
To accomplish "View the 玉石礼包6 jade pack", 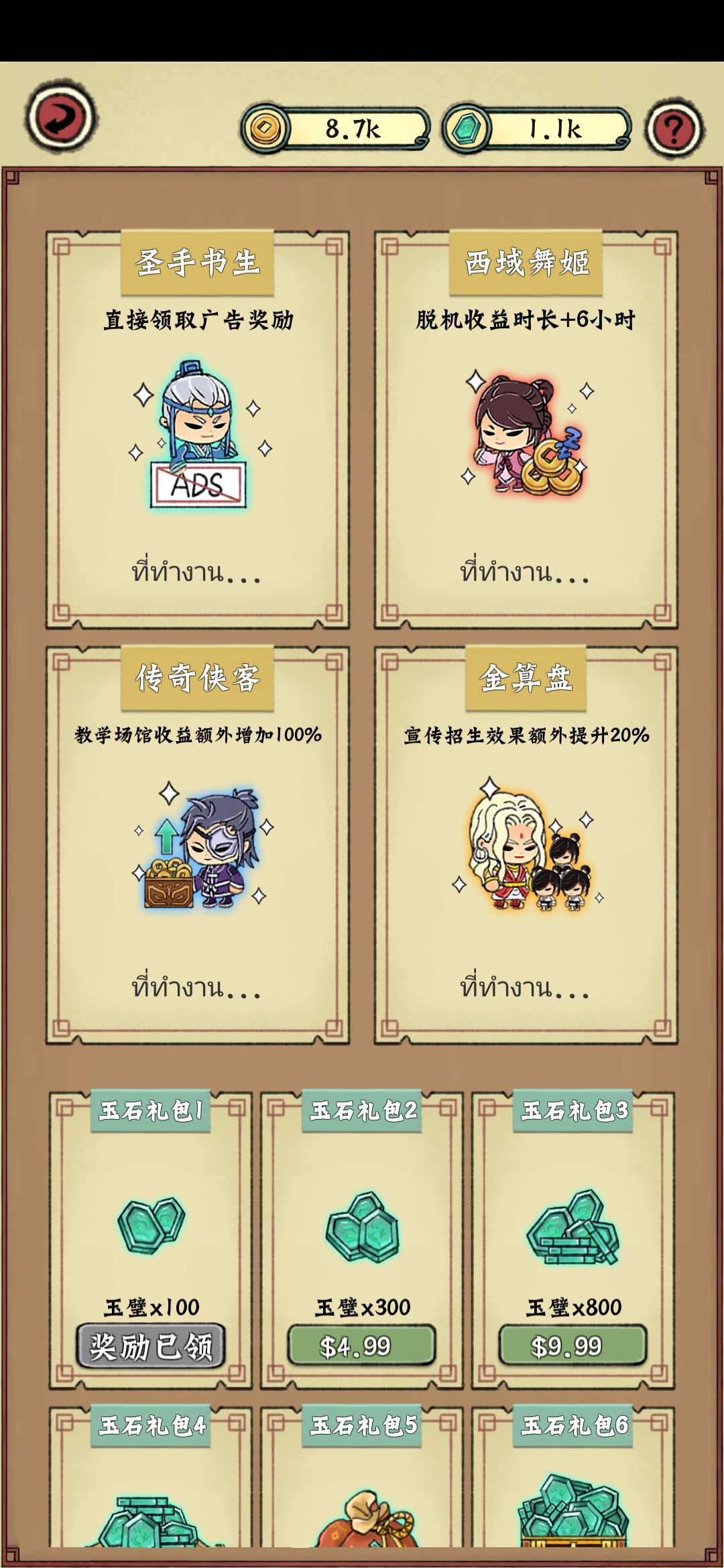I will pyautogui.click(x=573, y=1488).
